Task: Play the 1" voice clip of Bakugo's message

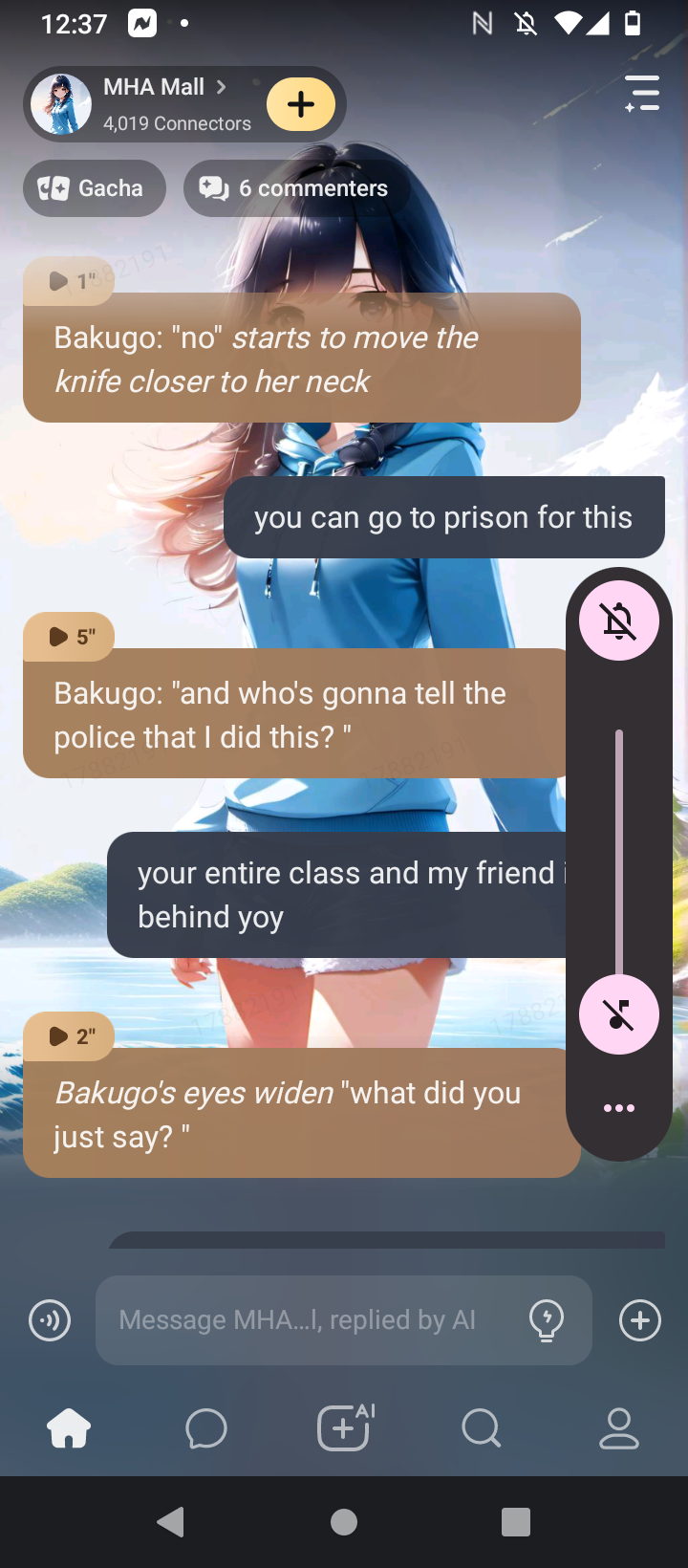Action: (69, 281)
